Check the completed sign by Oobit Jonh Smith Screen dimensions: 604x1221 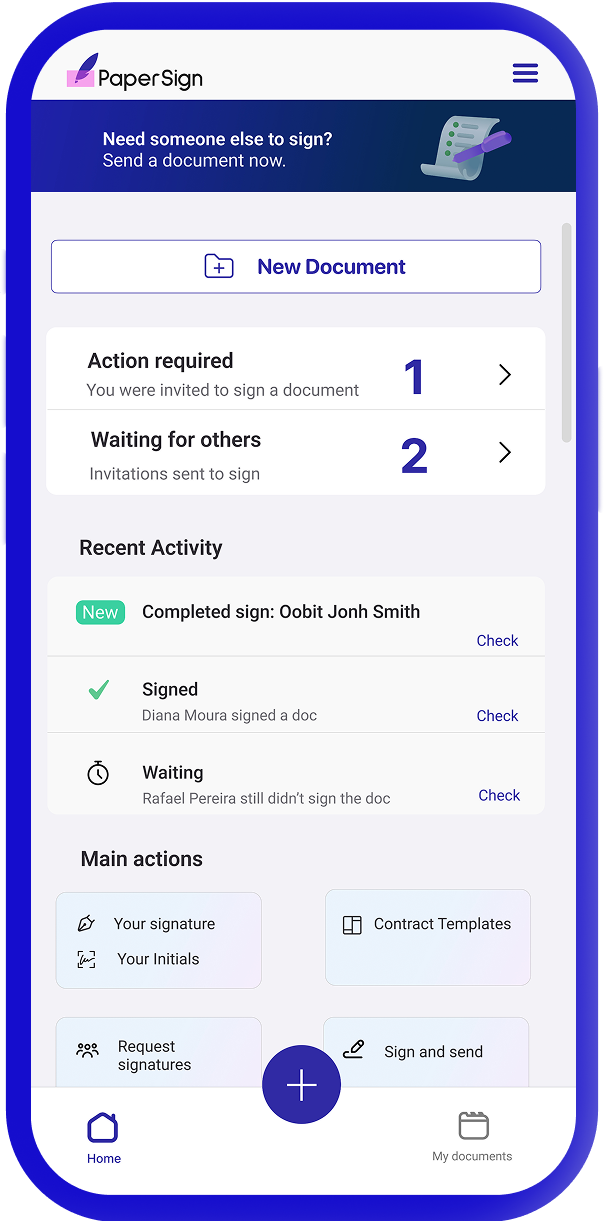(497, 641)
